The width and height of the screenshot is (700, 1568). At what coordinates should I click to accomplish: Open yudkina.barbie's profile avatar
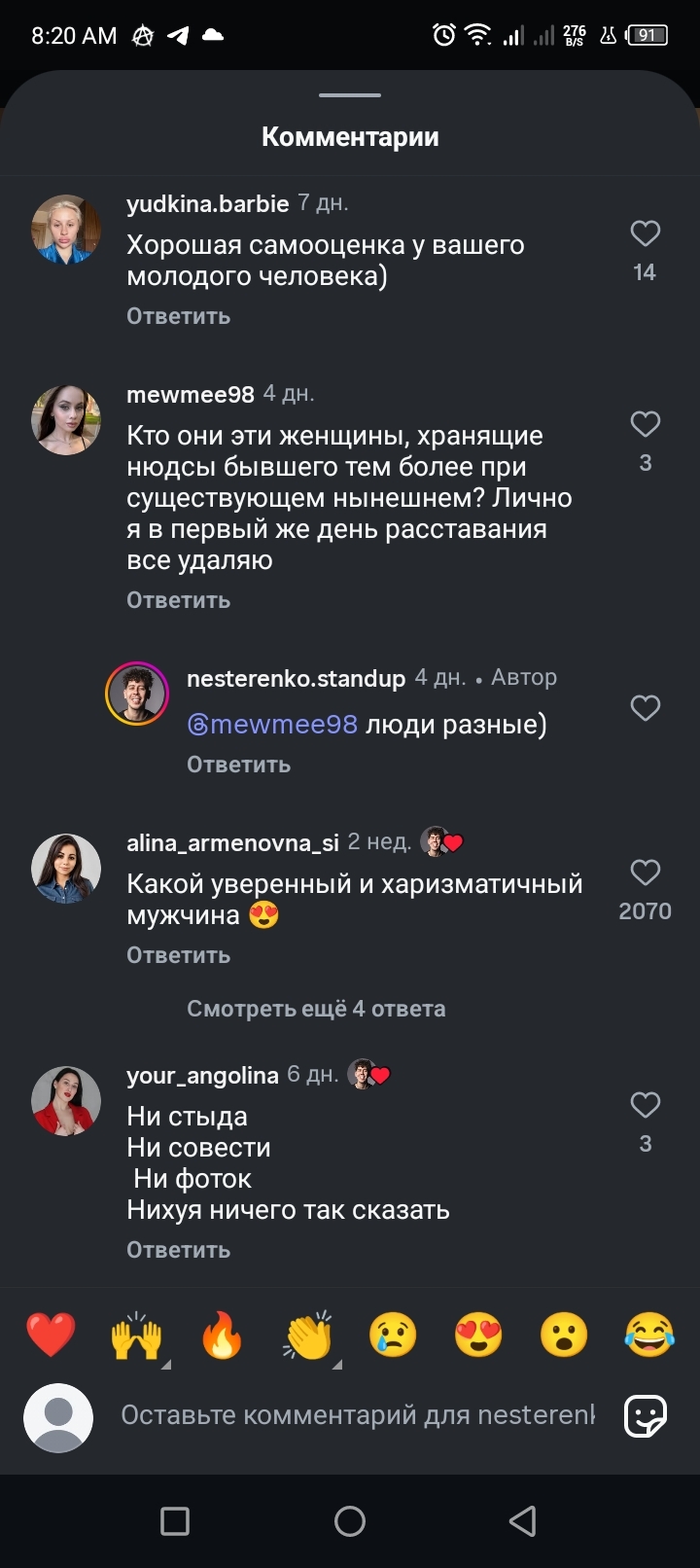click(x=66, y=230)
